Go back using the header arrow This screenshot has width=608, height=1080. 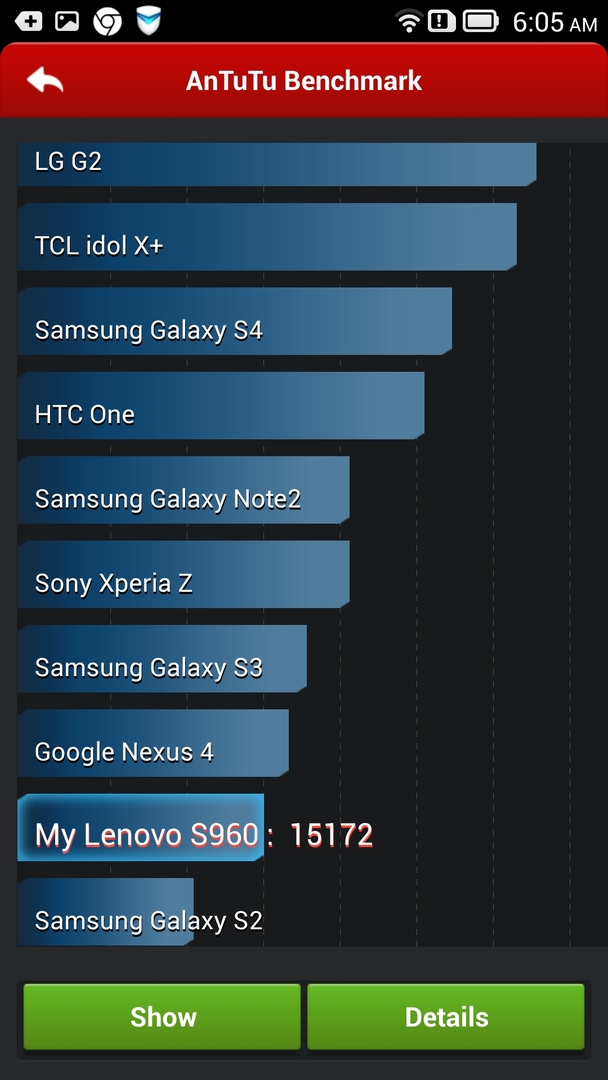(x=45, y=81)
